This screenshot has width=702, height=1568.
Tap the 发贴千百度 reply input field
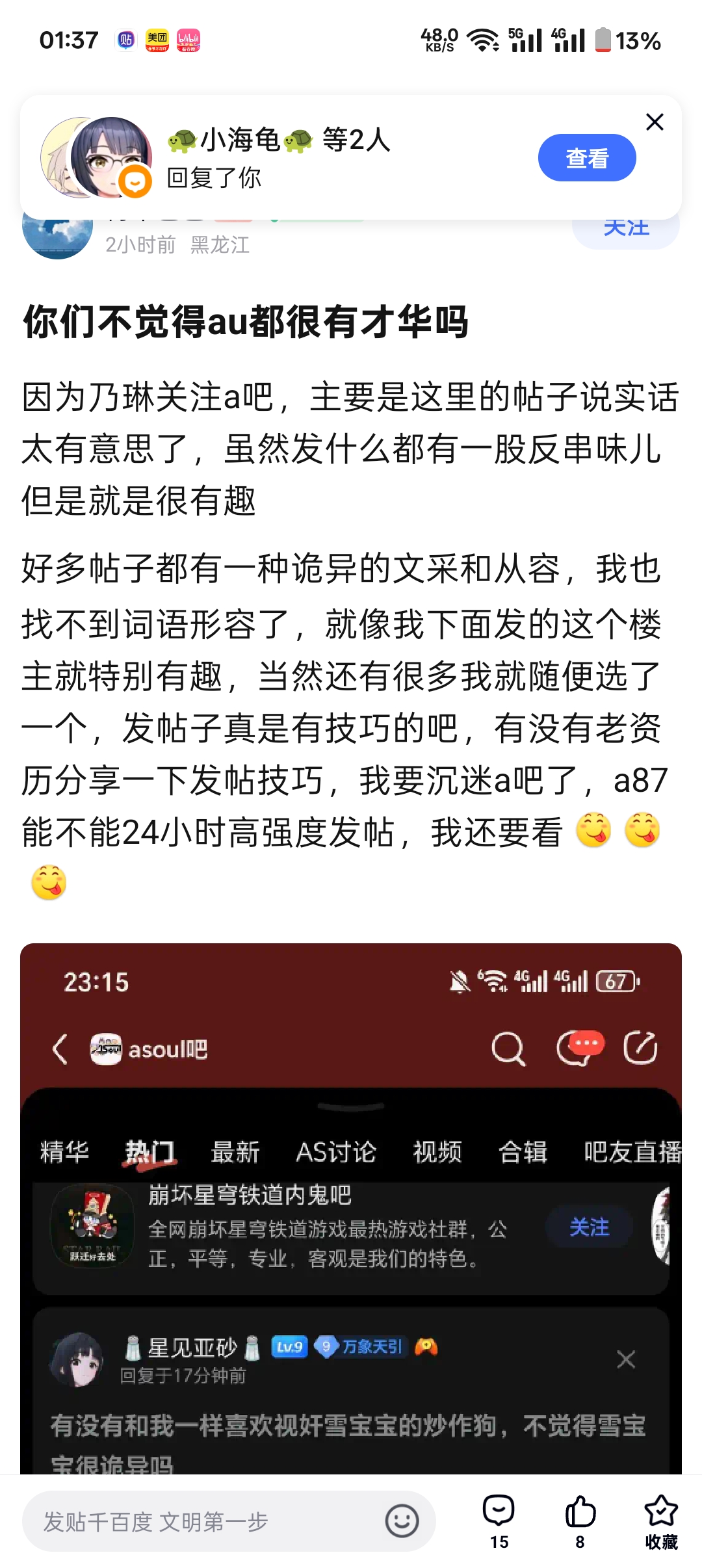pos(208,1521)
